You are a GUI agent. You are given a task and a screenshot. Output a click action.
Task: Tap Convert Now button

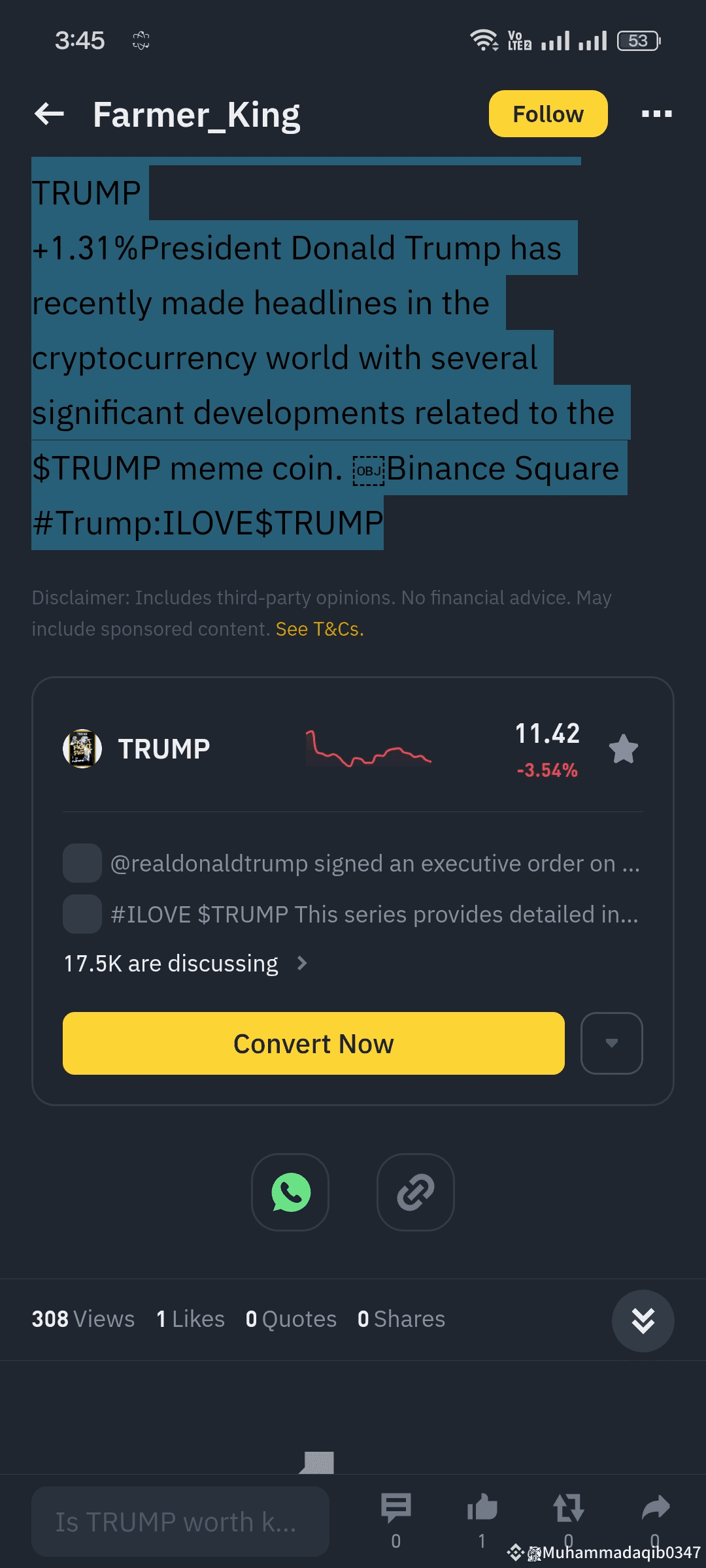click(314, 1043)
